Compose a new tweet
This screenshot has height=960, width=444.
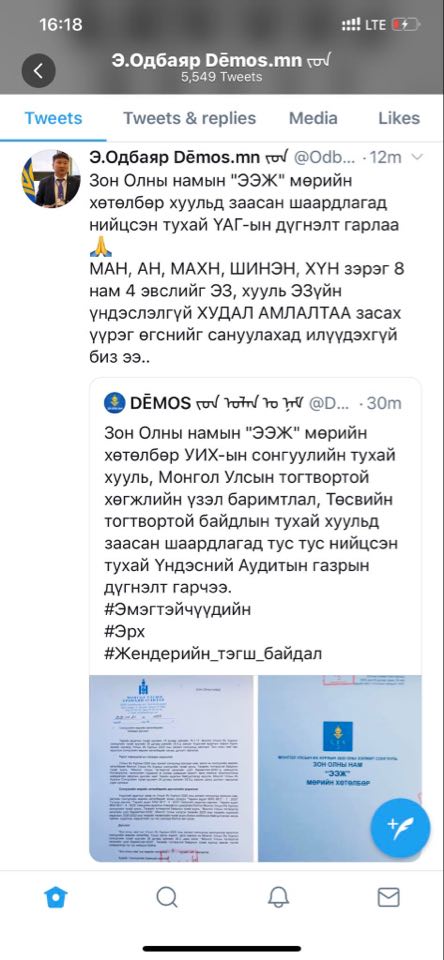[x=402, y=829]
